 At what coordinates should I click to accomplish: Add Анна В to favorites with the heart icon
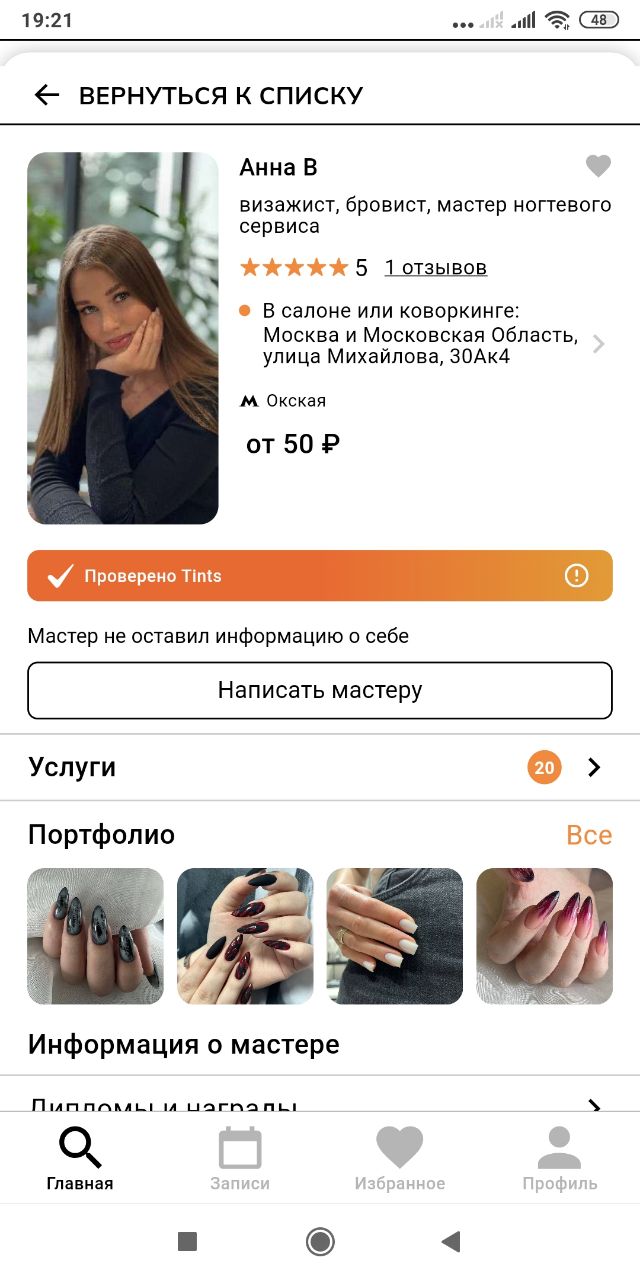(598, 167)
